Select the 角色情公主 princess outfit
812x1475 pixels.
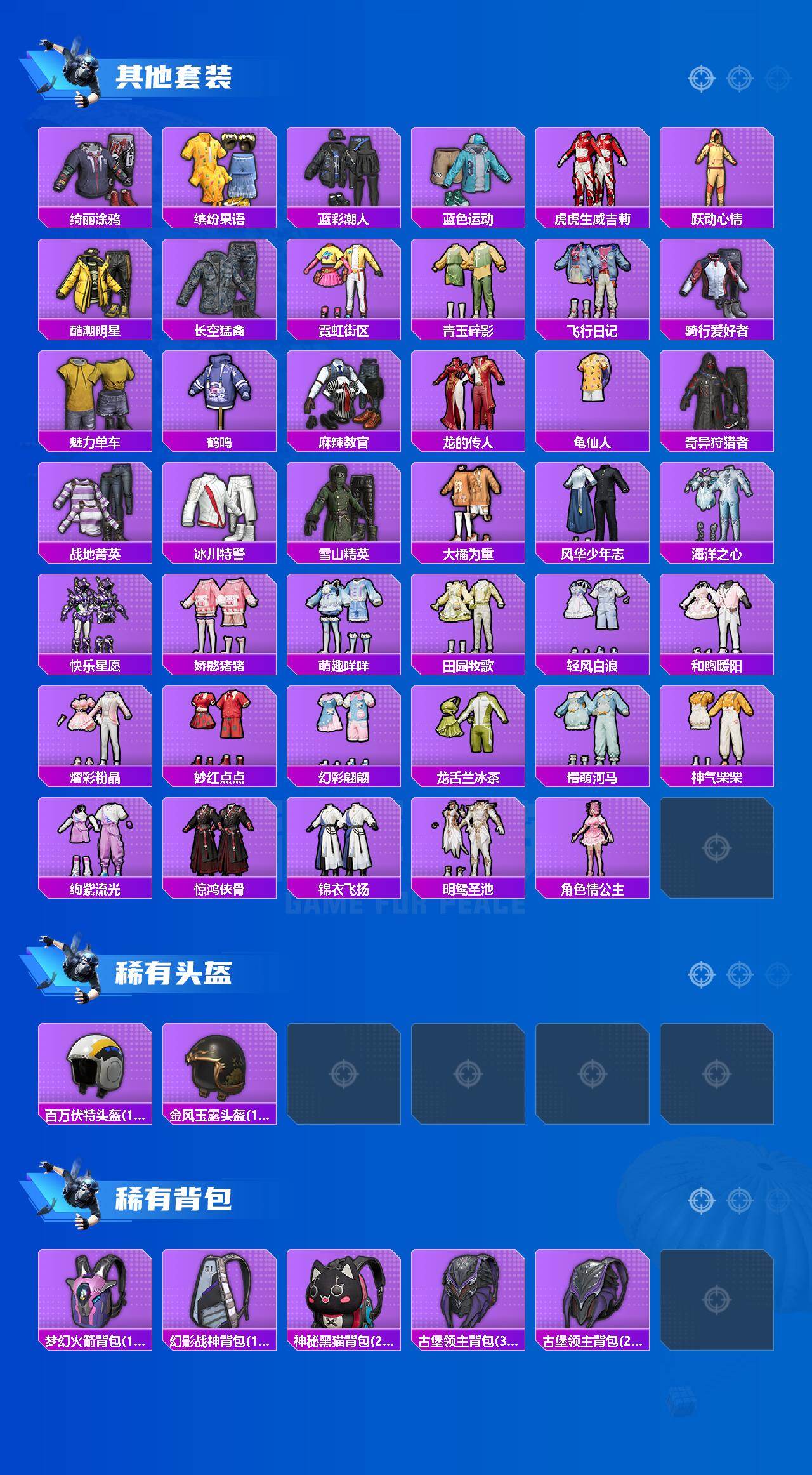593,841
